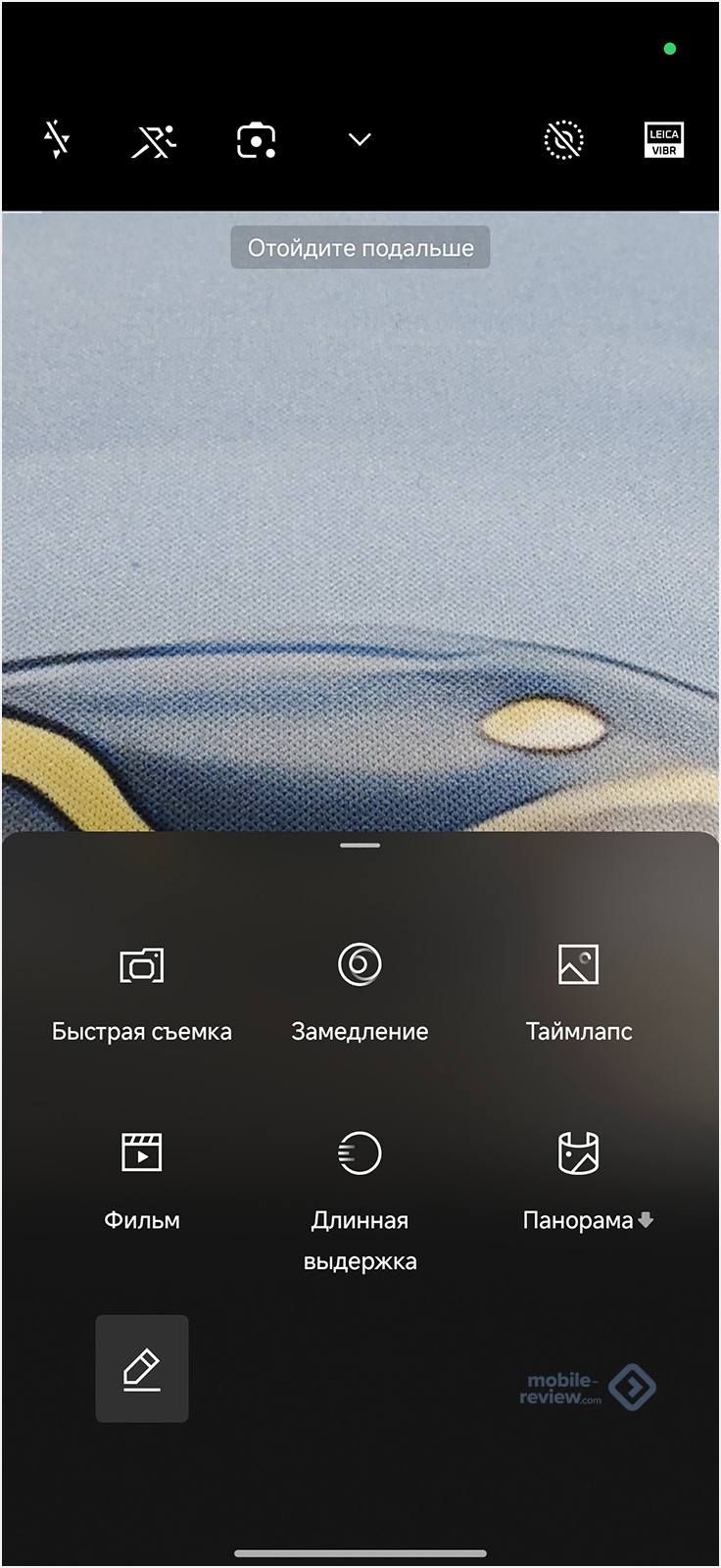Toggle the crossed-out timer icon

pyautogui.click(x=563, y=140)
